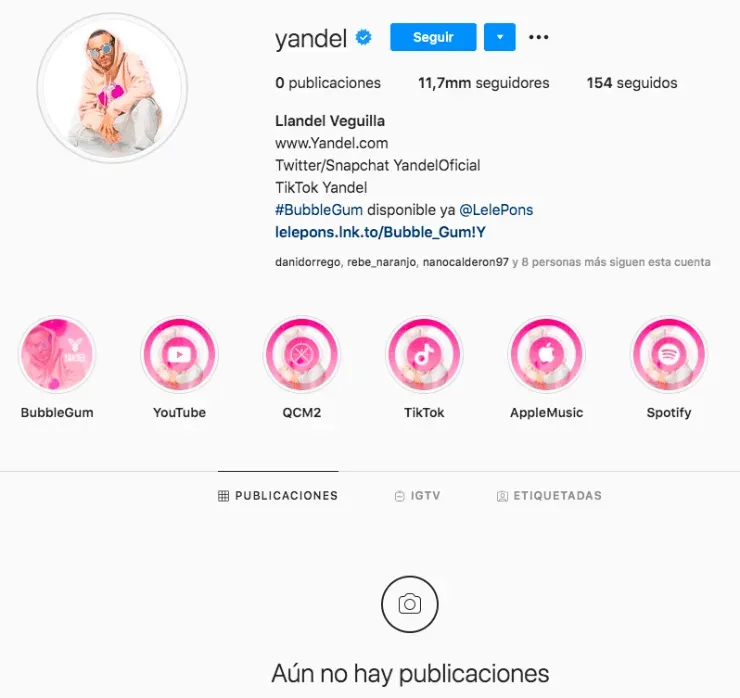View yandel's profile picture
This screenshot has width=740, height=698.
(x=111, y=89)
